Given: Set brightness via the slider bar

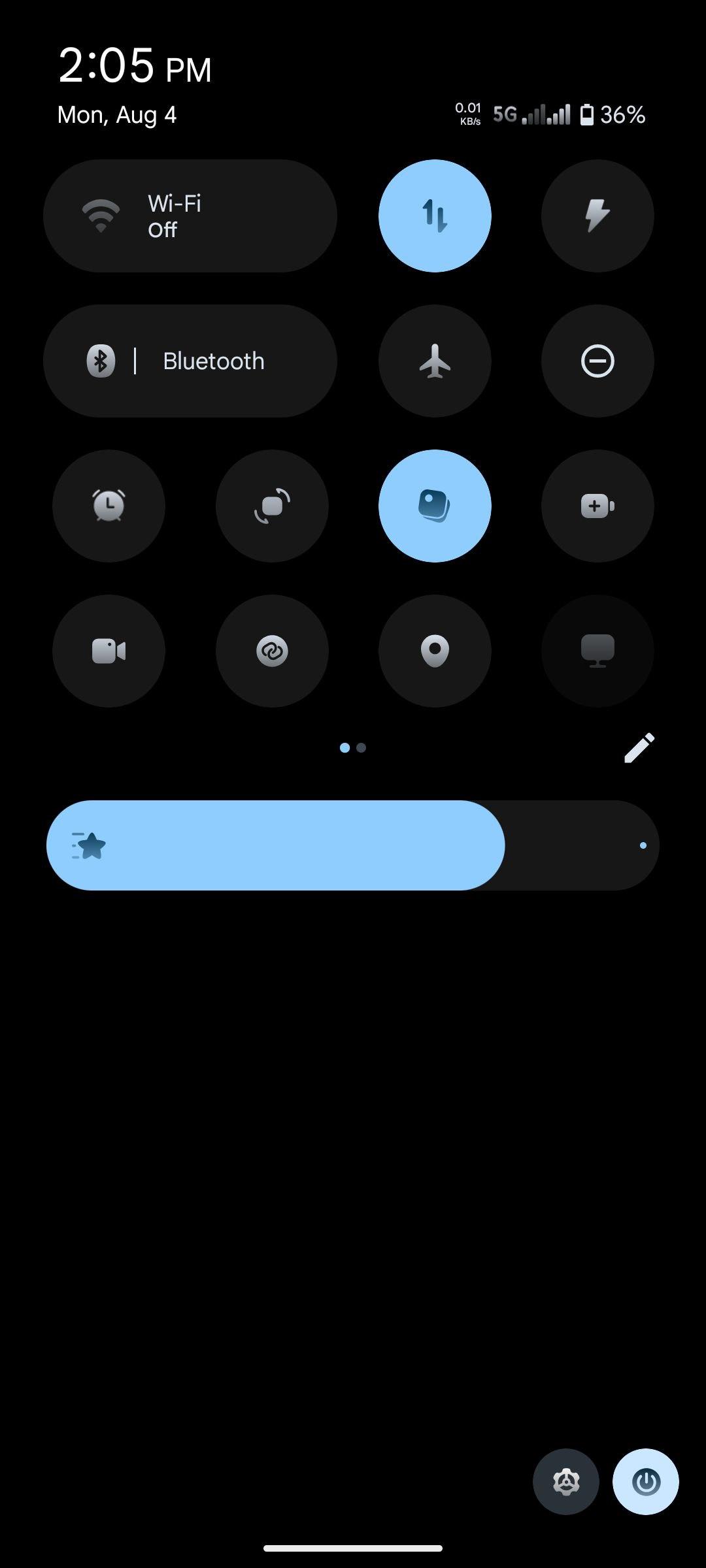Looking at the screenshot, I should (x=353, y=845).
